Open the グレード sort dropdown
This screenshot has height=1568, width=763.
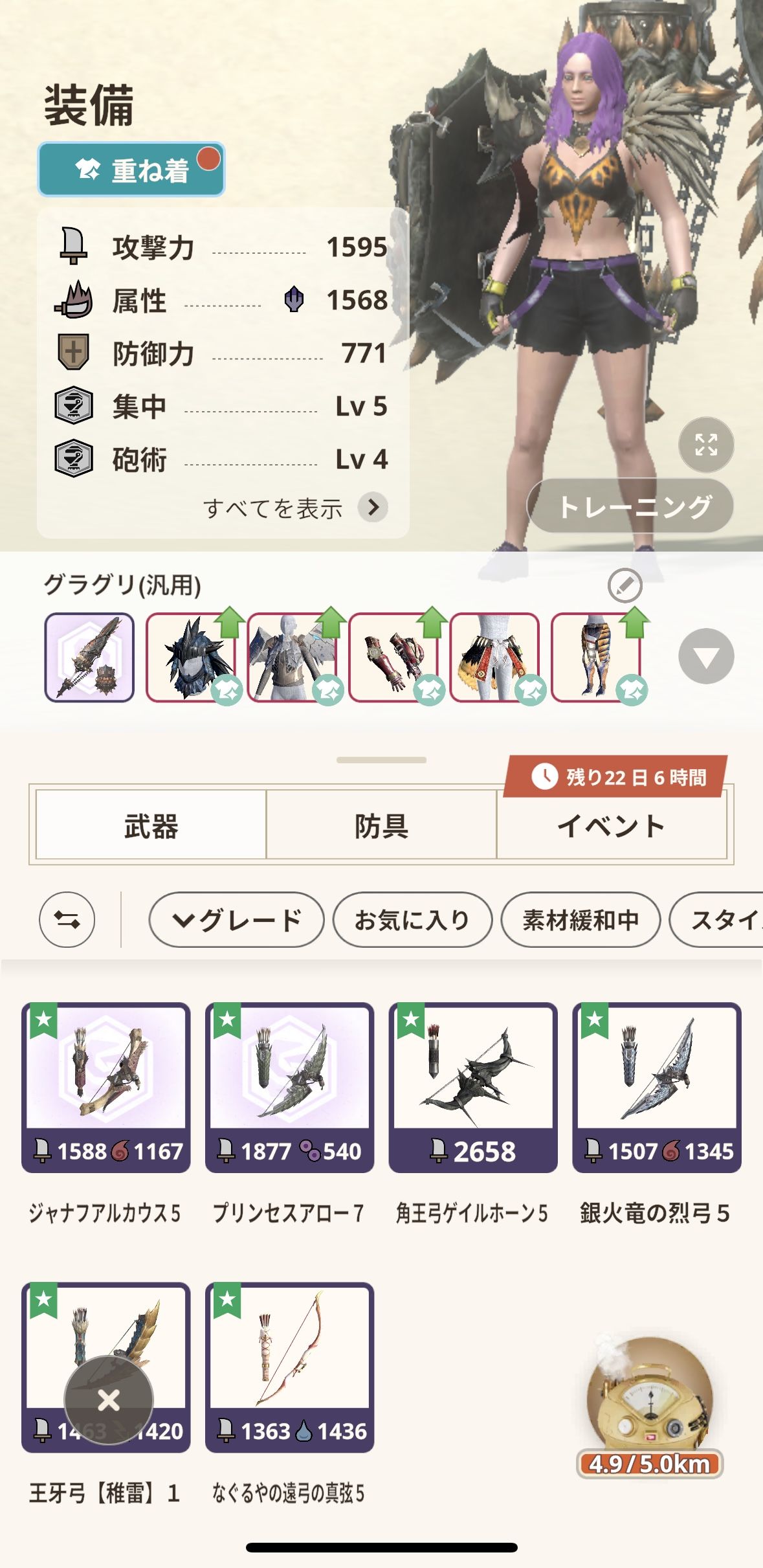[236, 919]
